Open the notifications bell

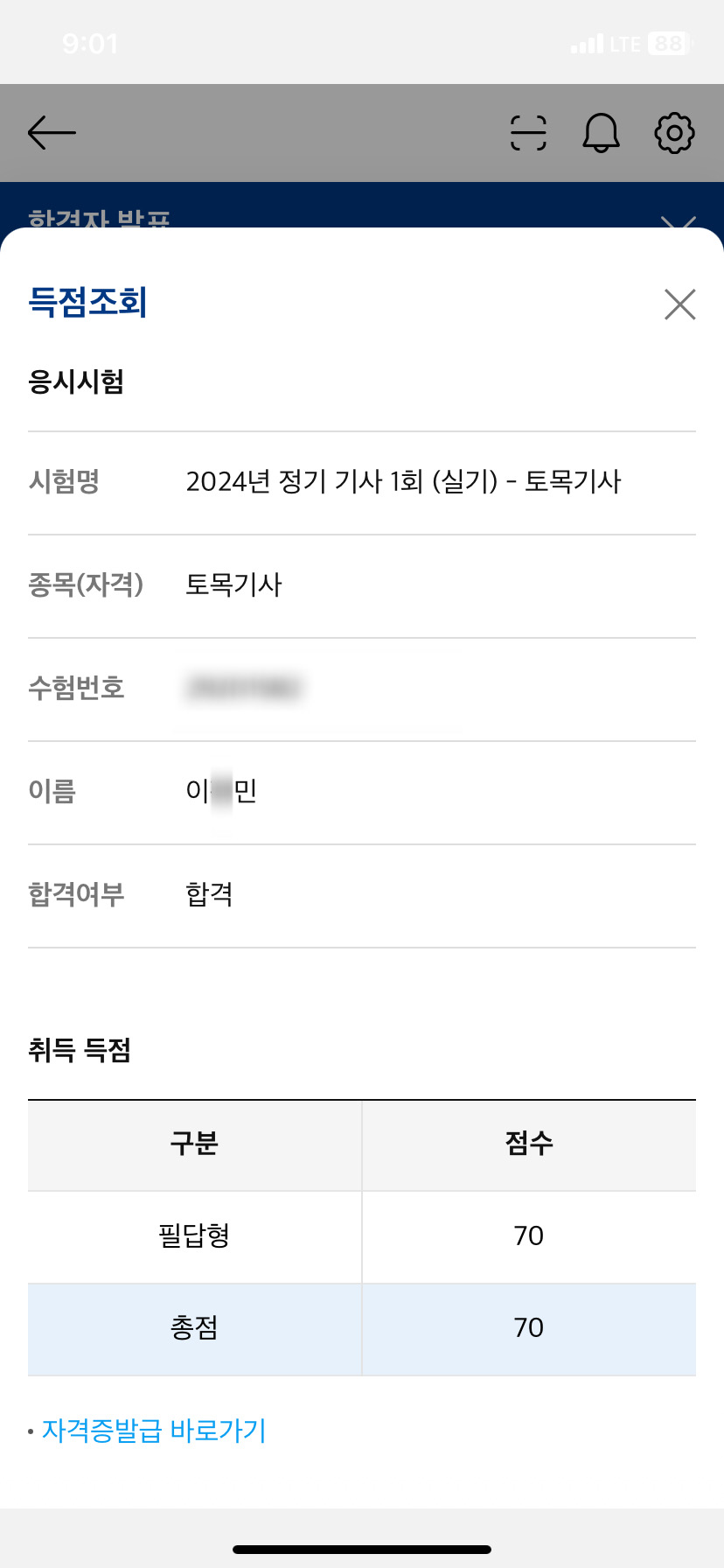[601, 133]
